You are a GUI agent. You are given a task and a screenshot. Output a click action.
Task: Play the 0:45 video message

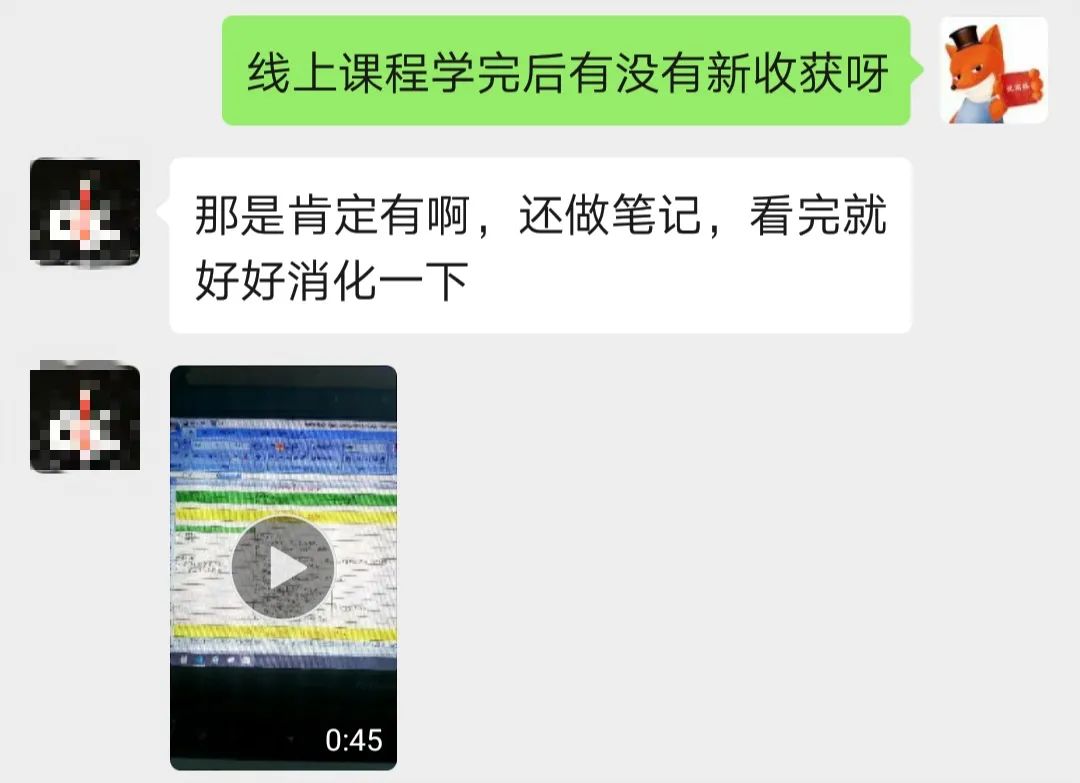click(283, 567)
